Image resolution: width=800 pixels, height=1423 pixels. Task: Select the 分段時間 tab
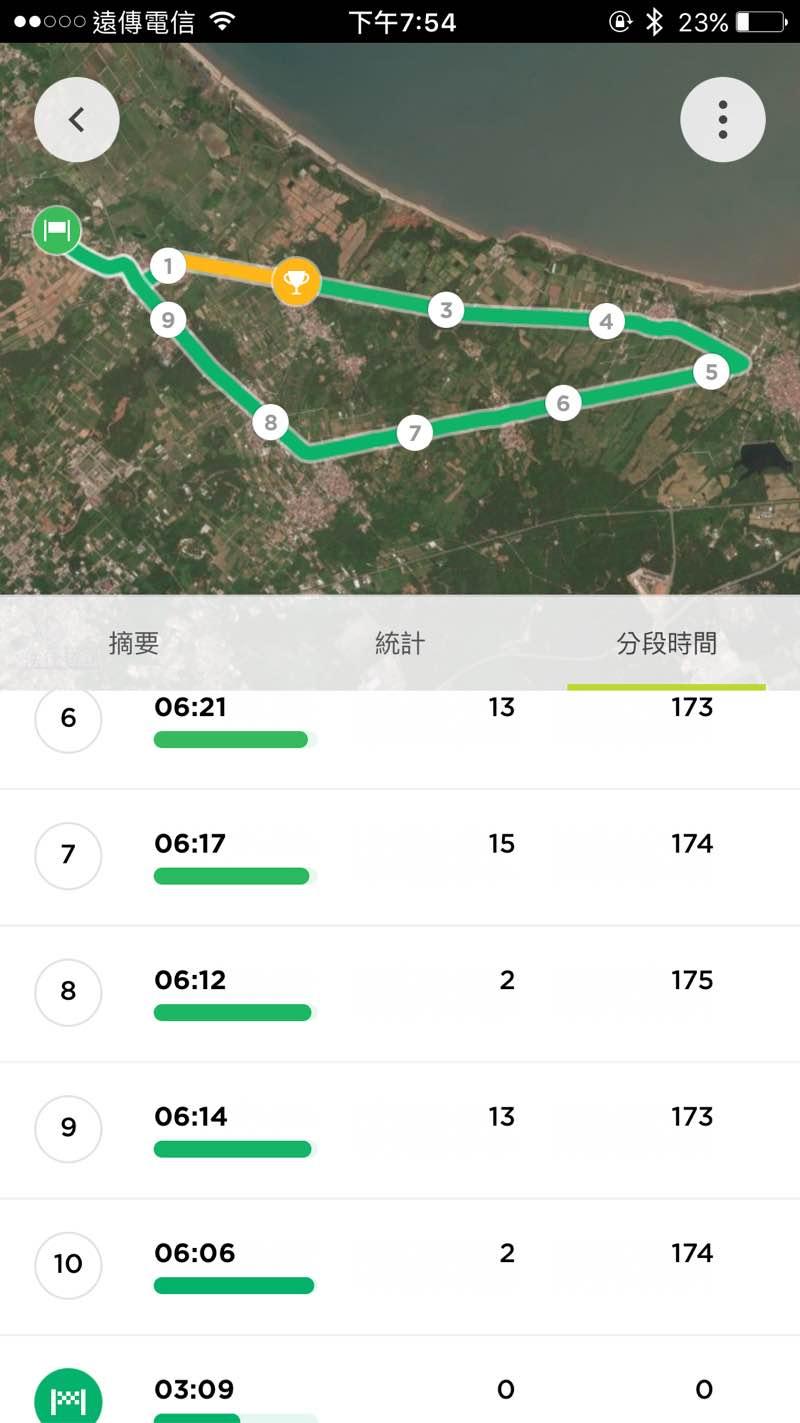click(666, 643)
